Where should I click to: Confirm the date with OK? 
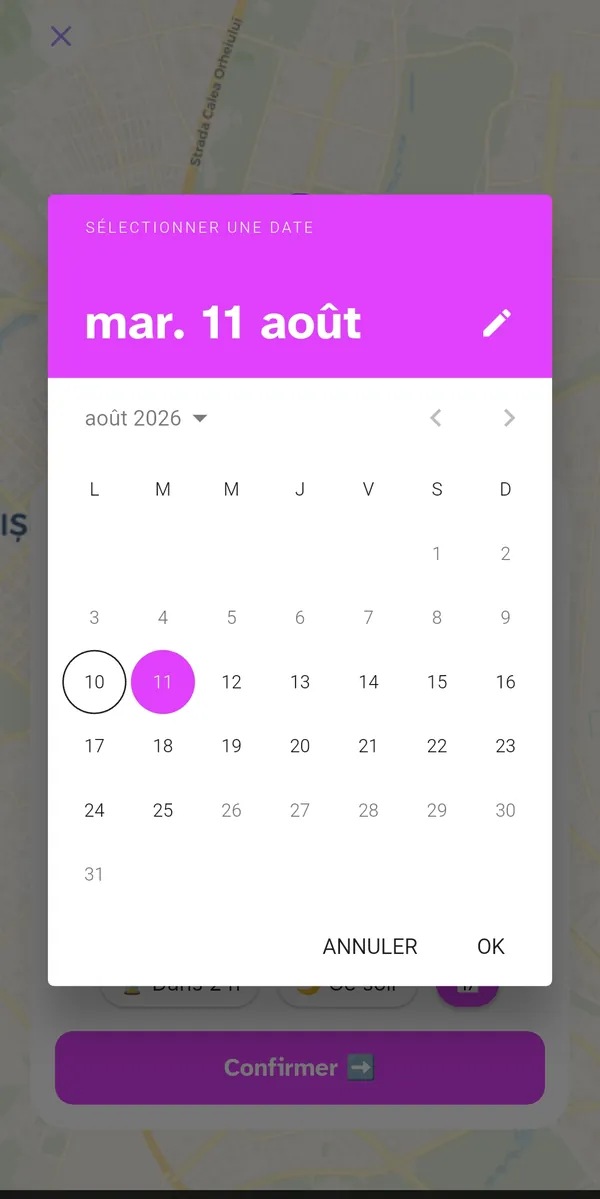(491, 947)
